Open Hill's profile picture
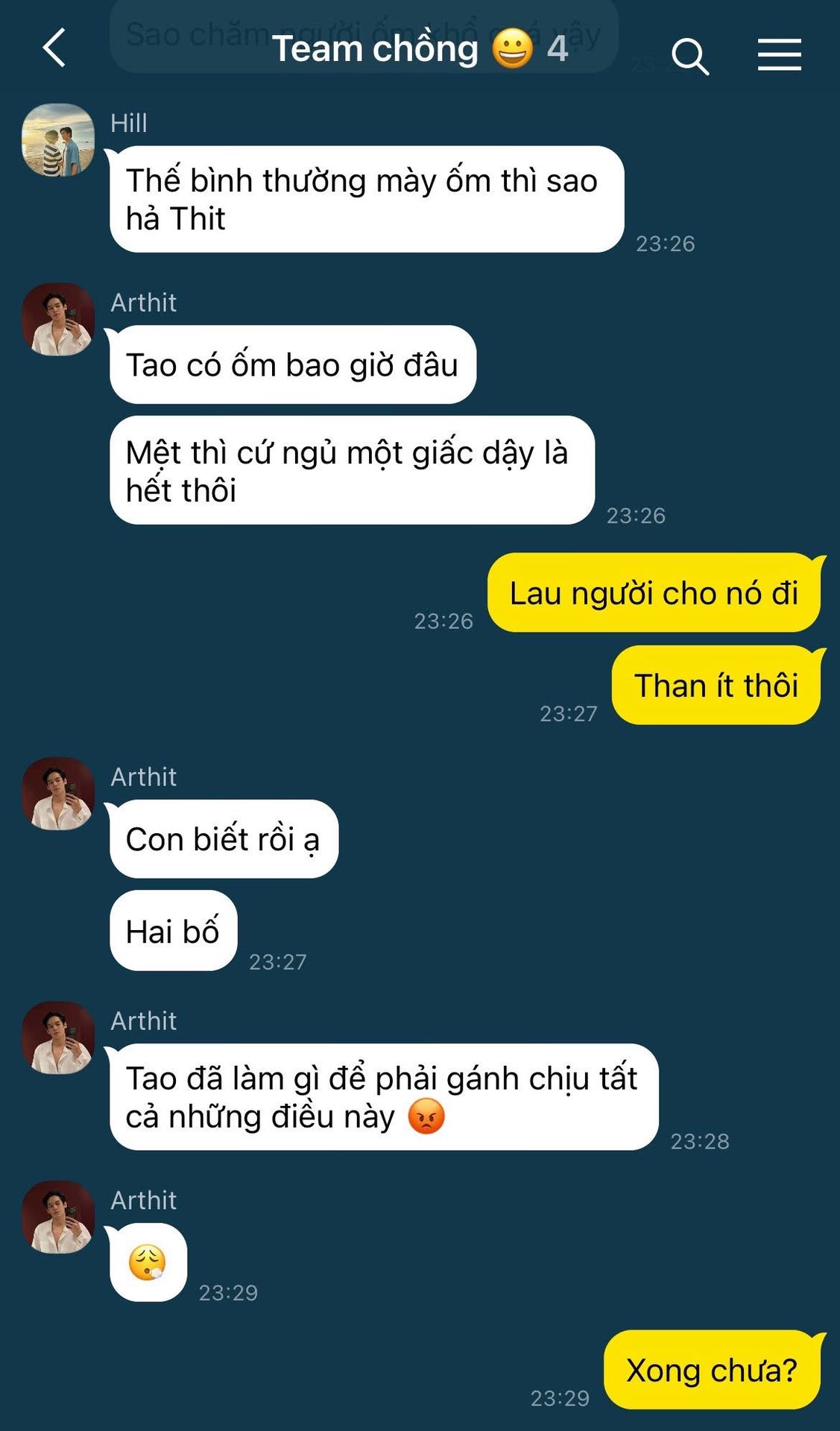Image resolution: width=840 pixels, height=1431 pixels. pyautogui.click(x=58, y=140)
